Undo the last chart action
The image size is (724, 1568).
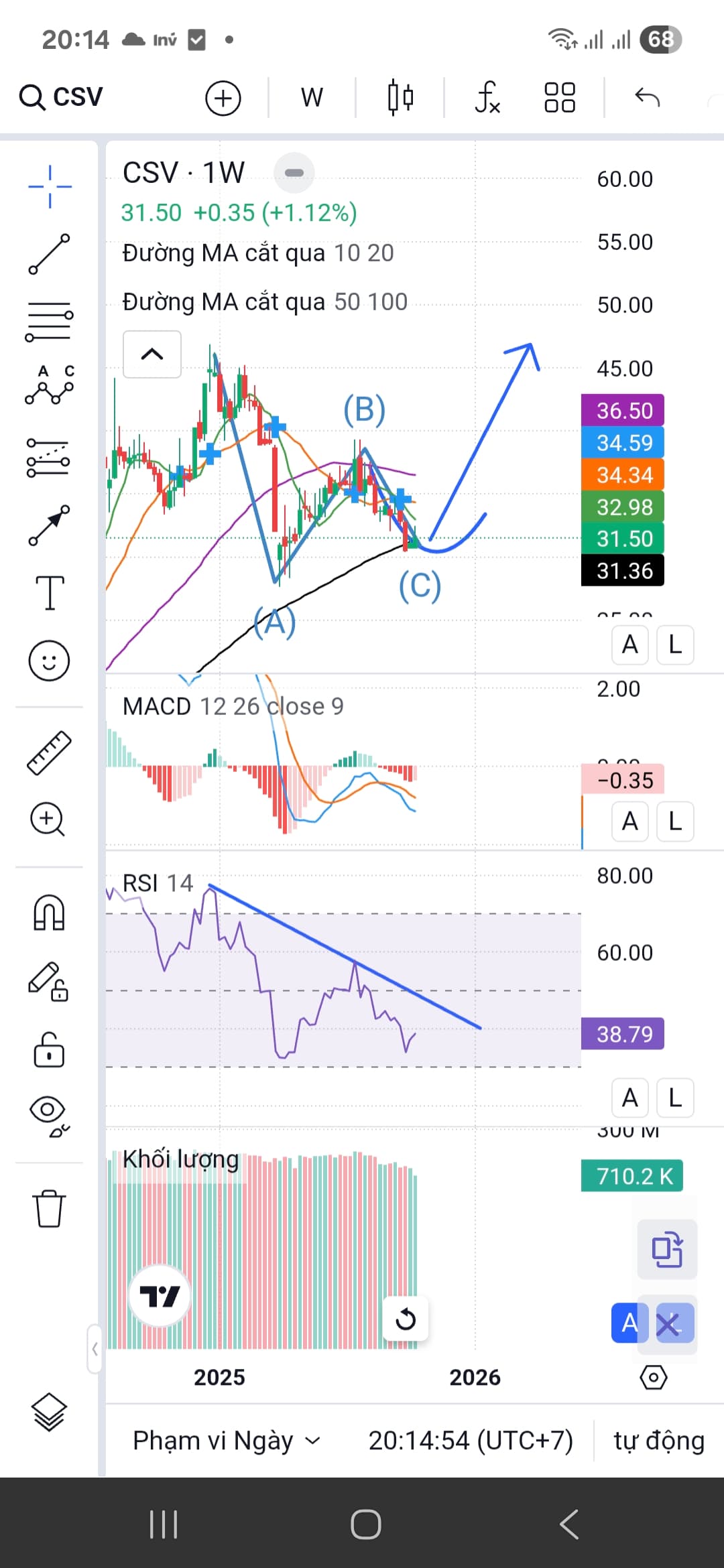click(647, 98)
